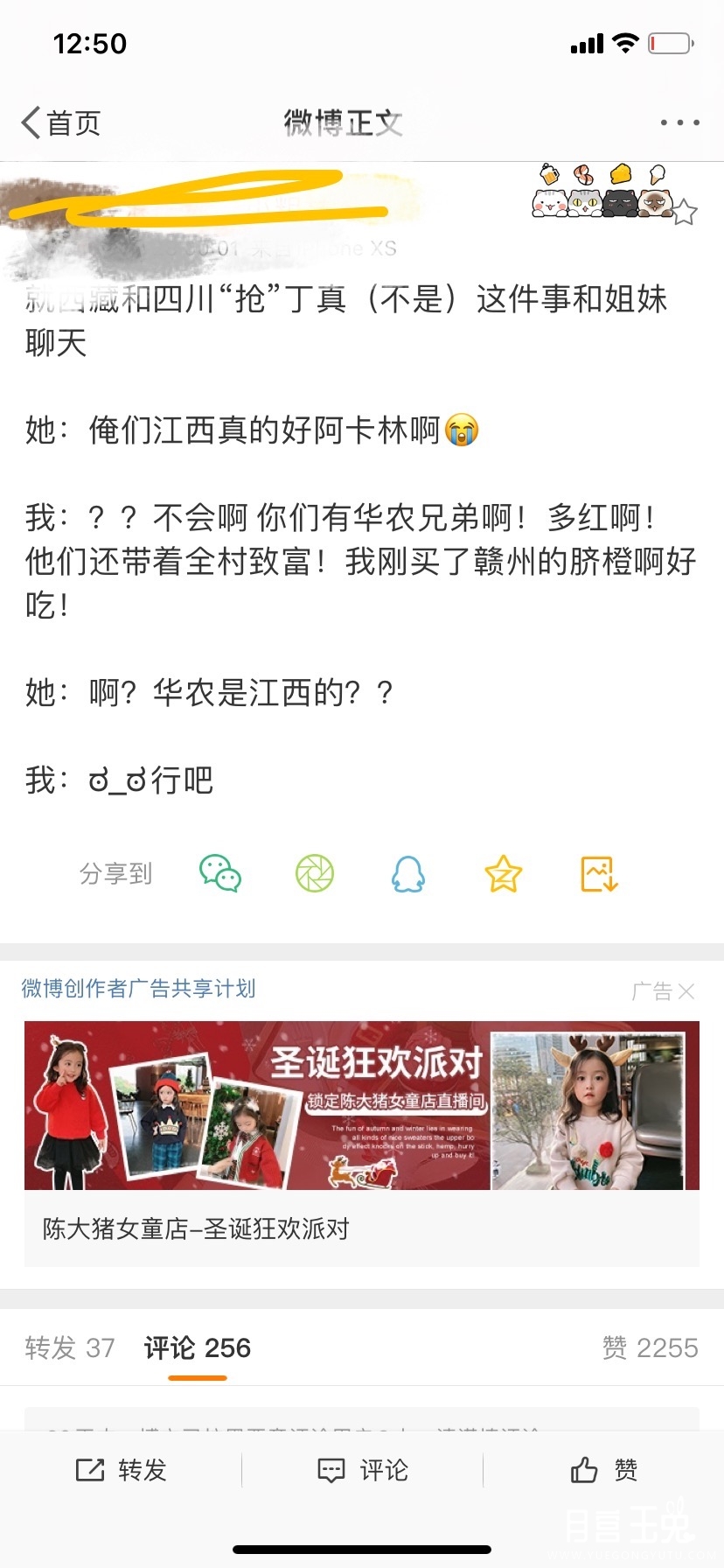Tap the bottom 评论 comment button
The width and height of the screenshot is (724, 1568).
coord(362,1470)
